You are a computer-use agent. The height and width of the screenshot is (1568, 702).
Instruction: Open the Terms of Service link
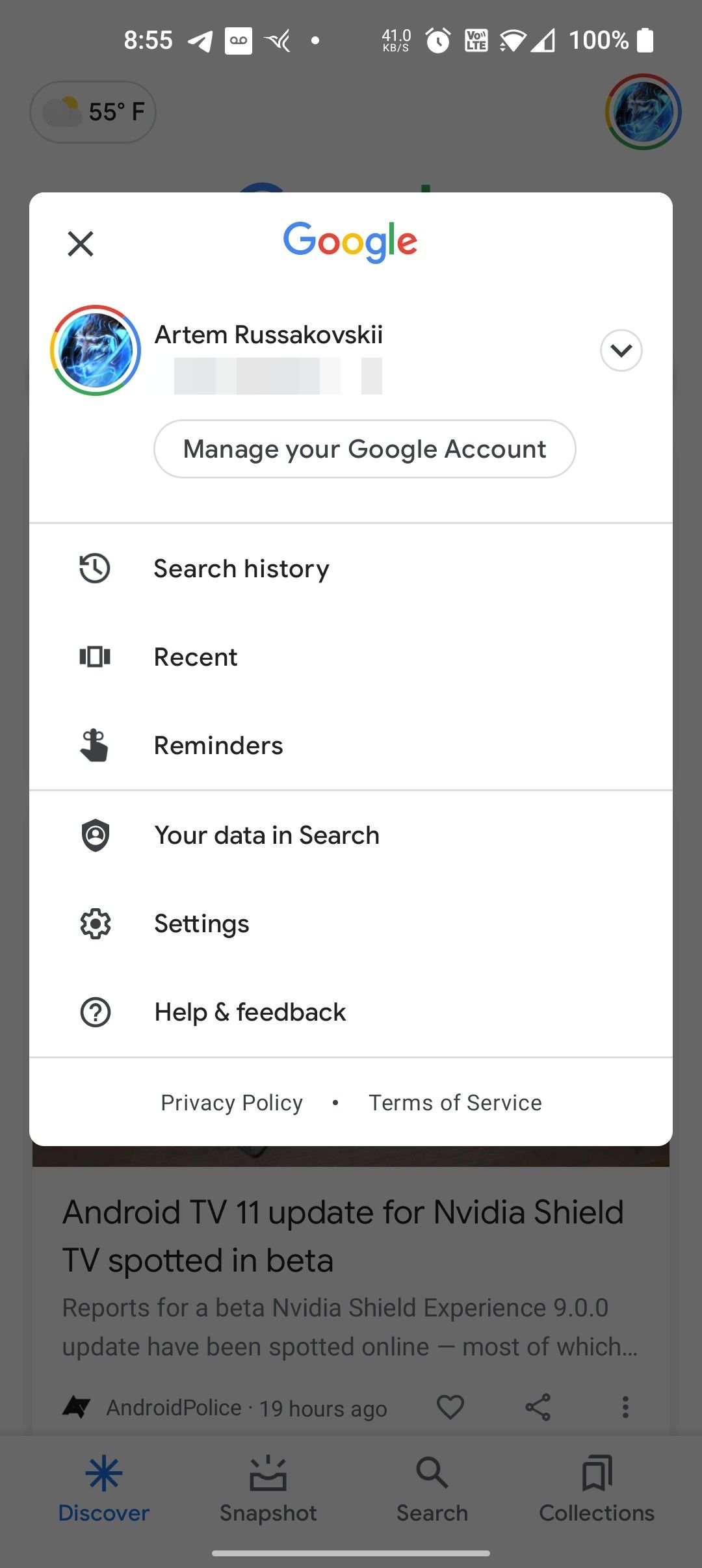[x=454, y=1102]
